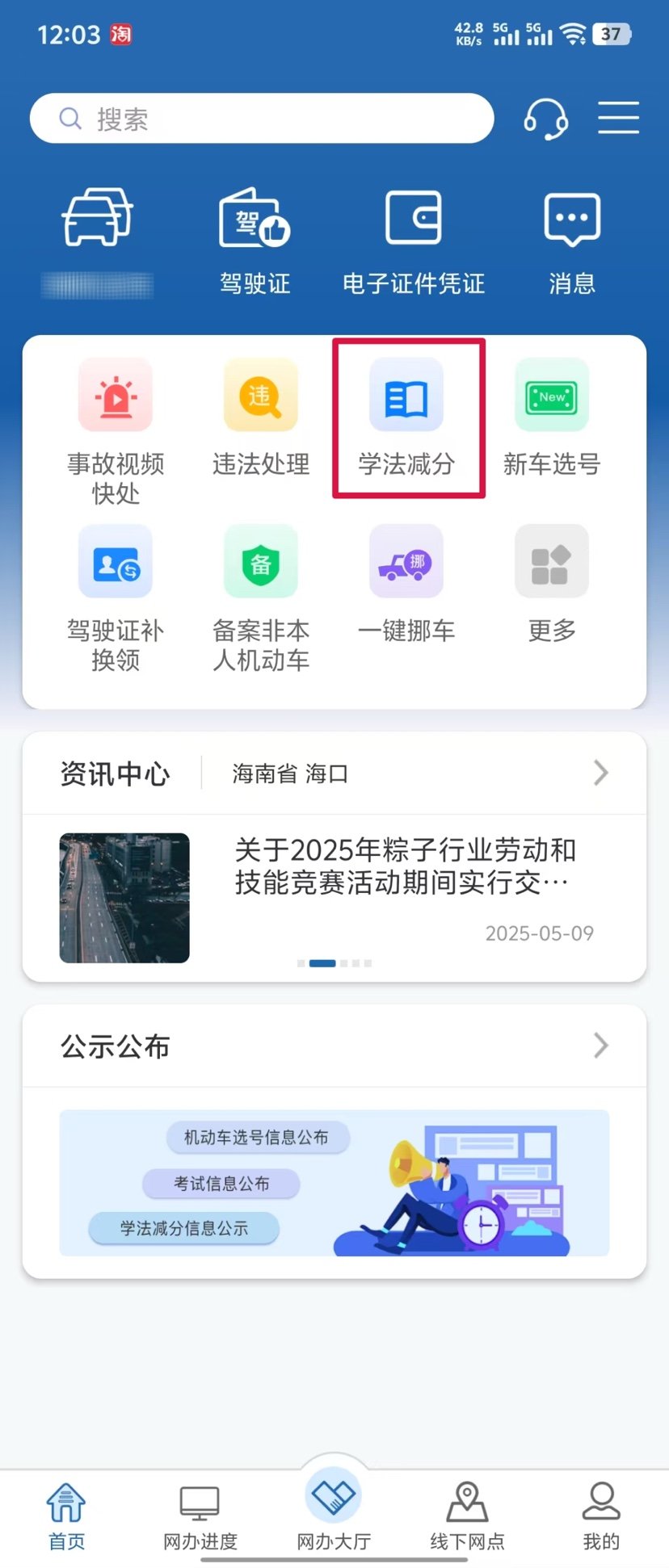Screen dimensions: 669x1568
Task: Open 驾驶证 driver's license section
Action: pyautogui.click(x=255, y=240)
